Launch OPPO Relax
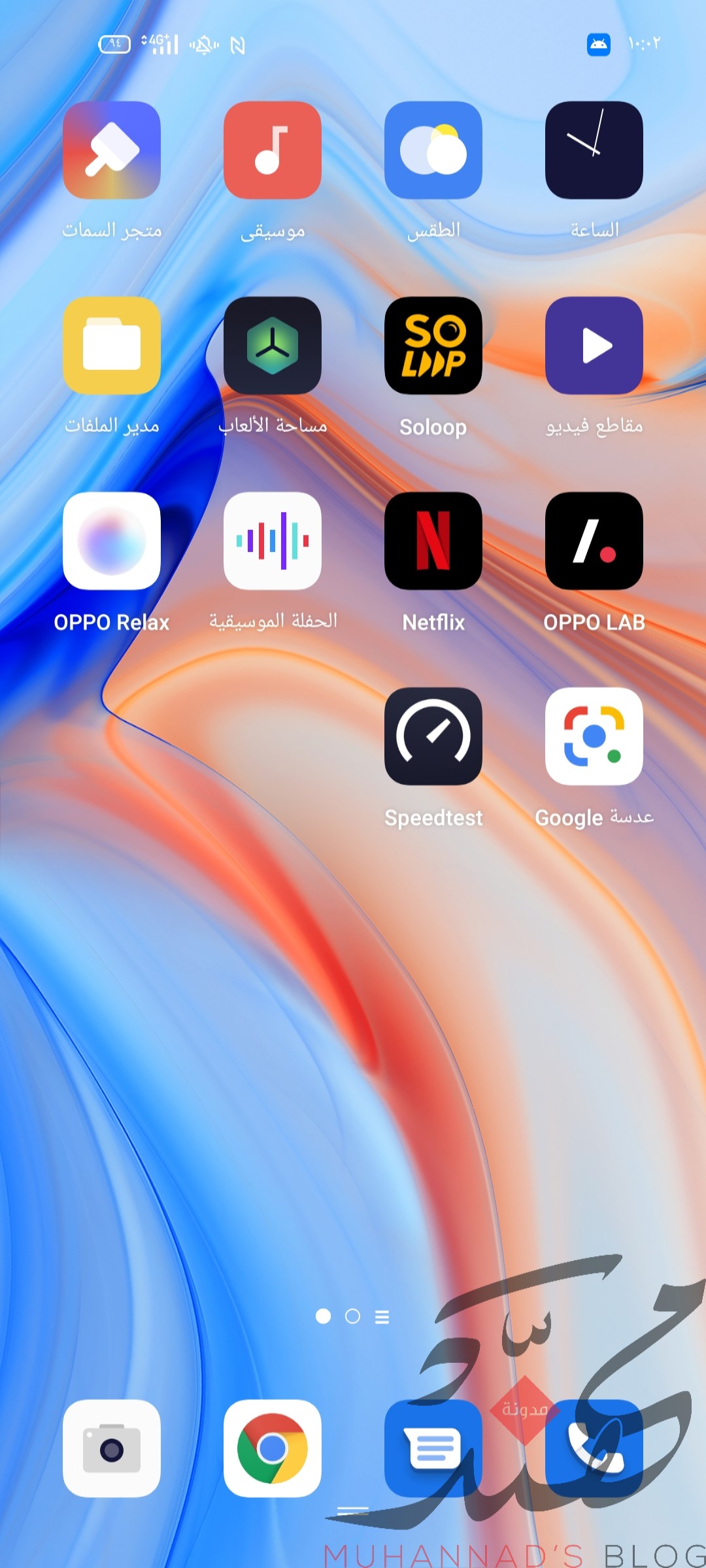The height and width of the screenshot is (1568, 706). pos(112,540)
